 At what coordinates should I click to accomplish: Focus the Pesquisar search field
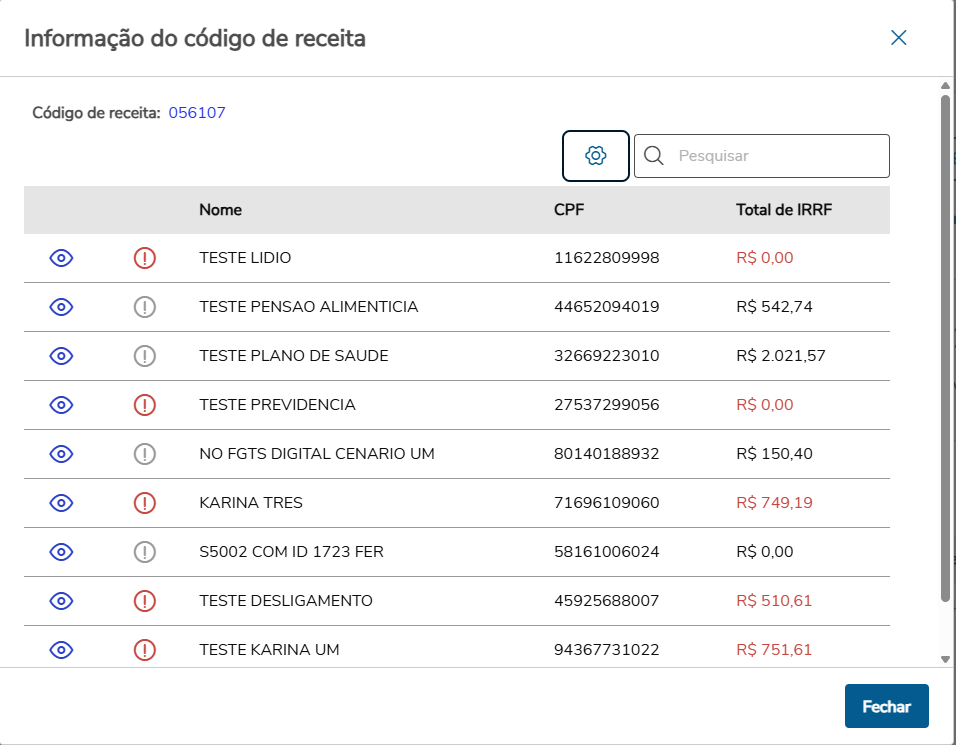(775, 156)
